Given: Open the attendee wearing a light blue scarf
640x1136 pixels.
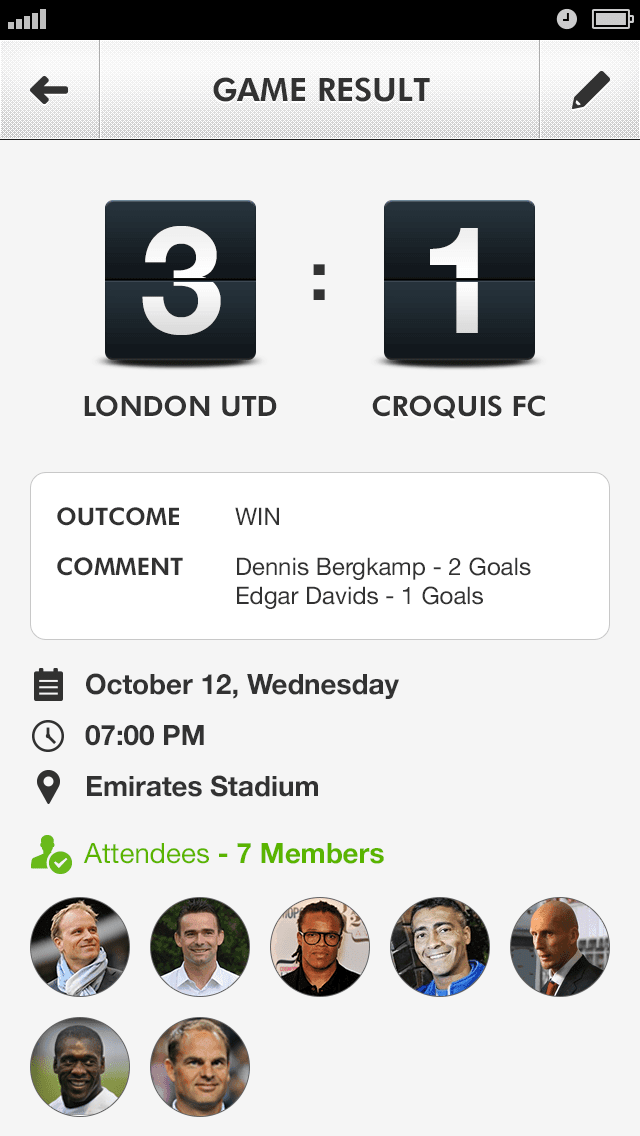Looking at the screenshot, I should (x=80, y=946).
